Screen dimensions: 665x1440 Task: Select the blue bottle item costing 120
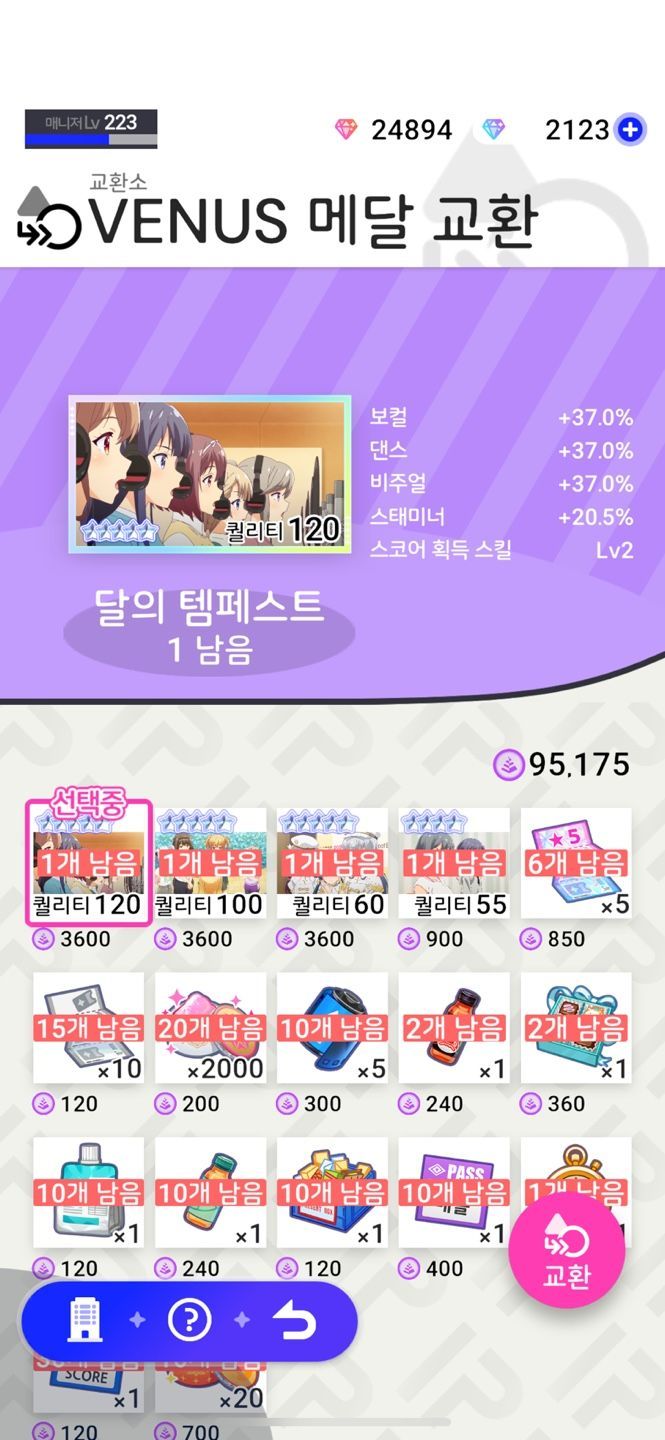[88, 1192]
